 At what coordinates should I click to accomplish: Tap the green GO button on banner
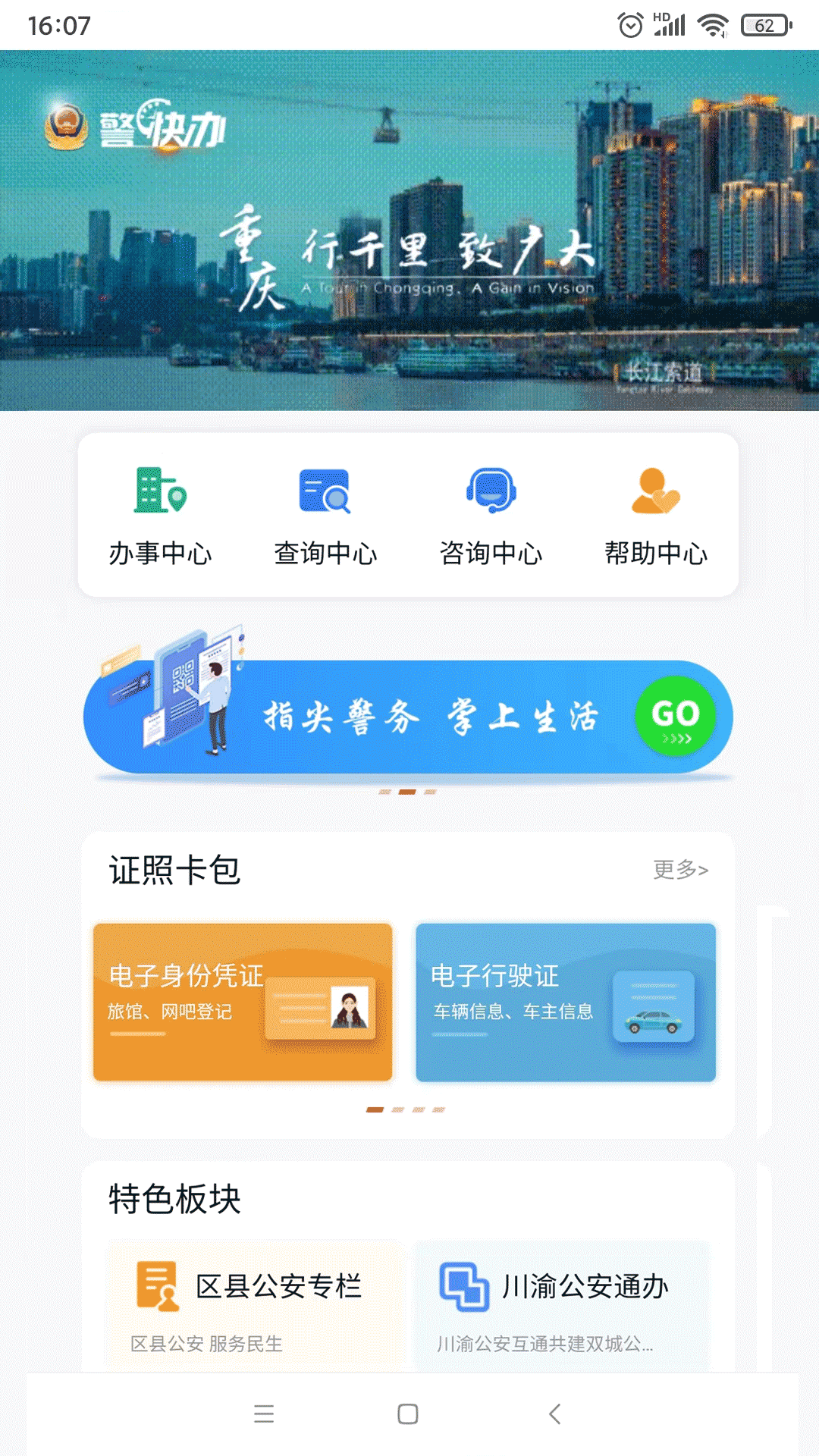(676, 716)
